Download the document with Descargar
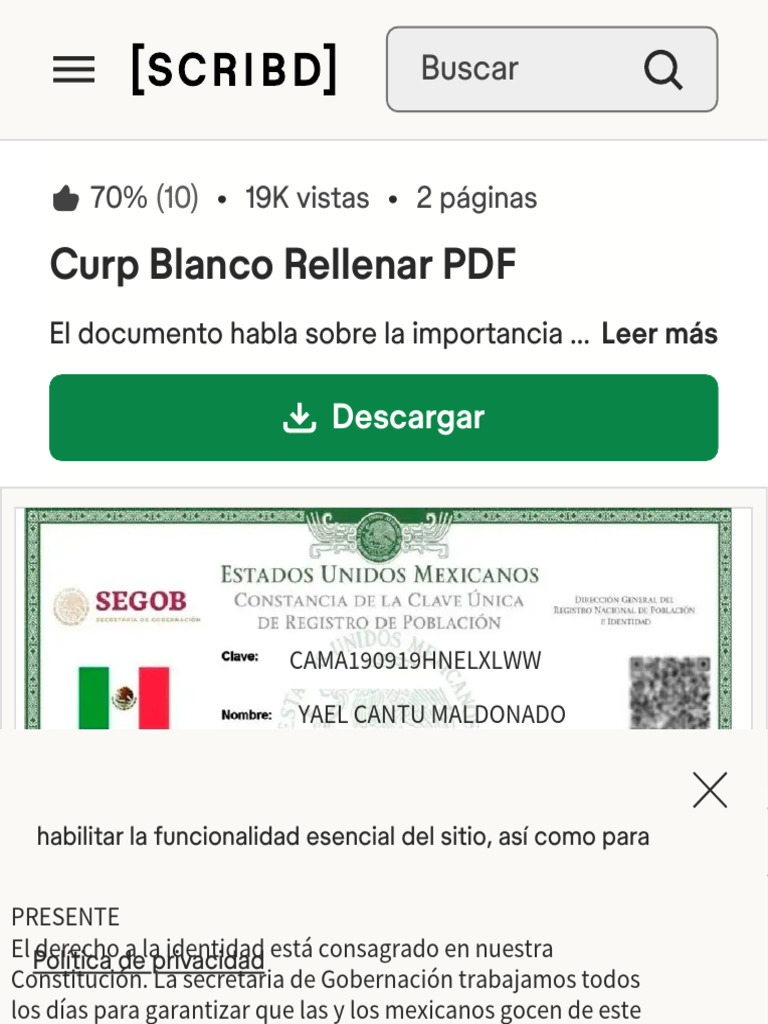Screen dimensions: 768x1024 click(x=384, y=417)
